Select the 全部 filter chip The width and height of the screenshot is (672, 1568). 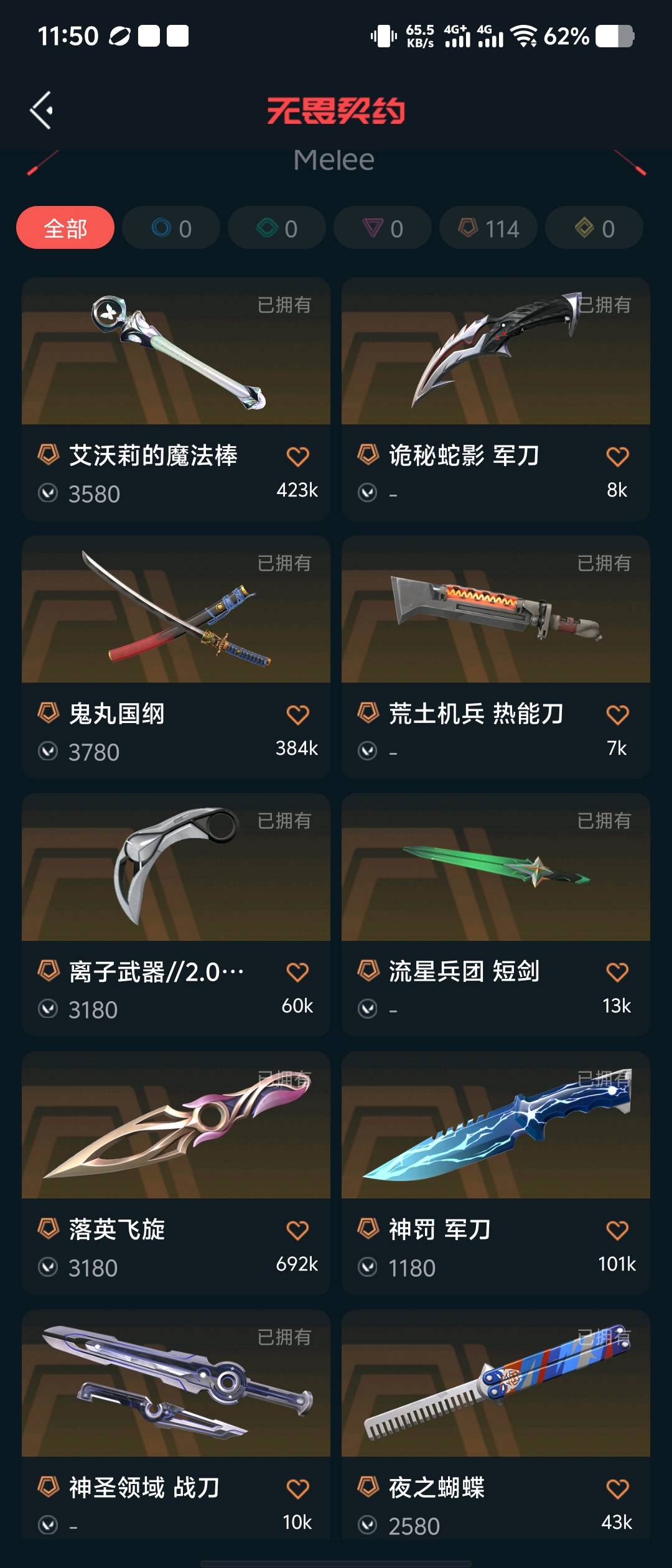65,228
